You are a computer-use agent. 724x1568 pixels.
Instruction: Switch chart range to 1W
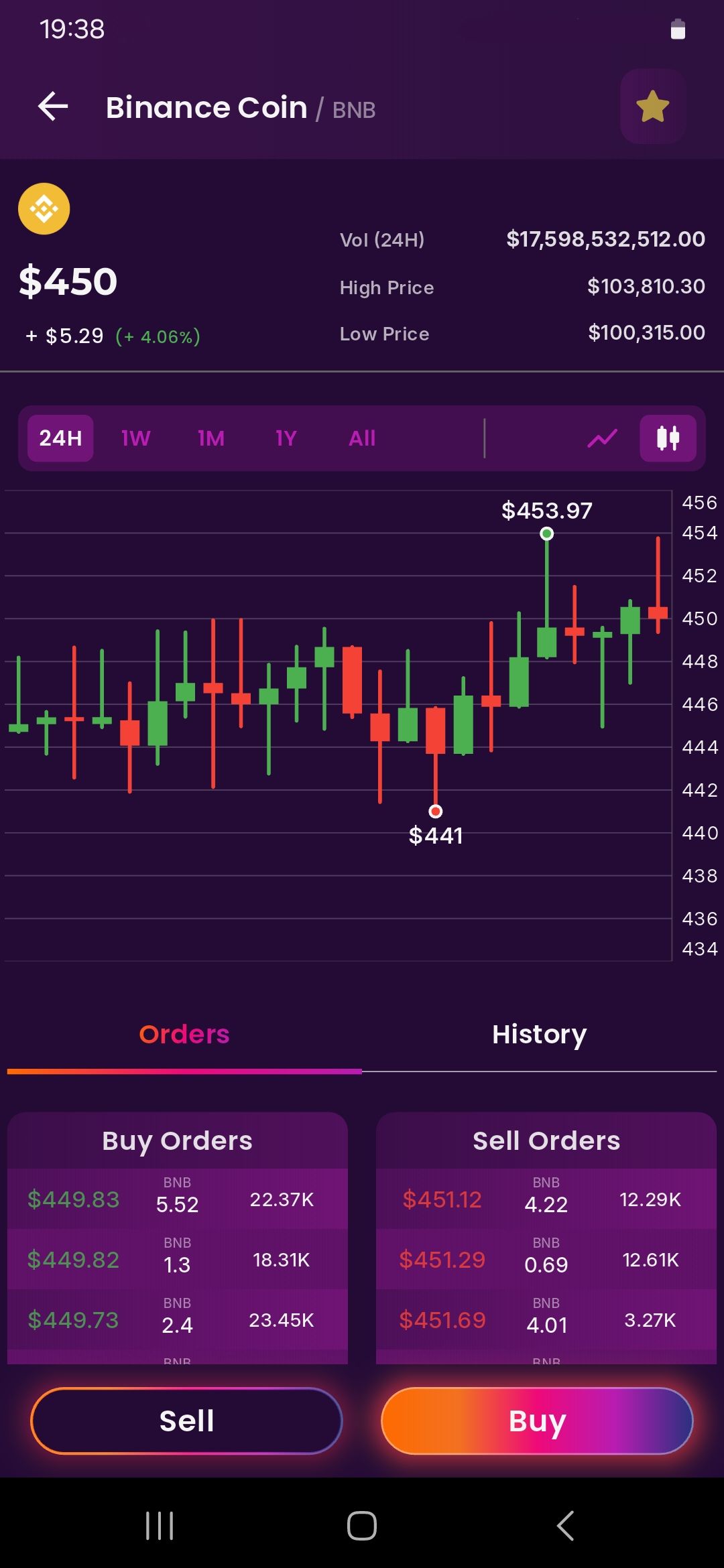tap(135, 438)
